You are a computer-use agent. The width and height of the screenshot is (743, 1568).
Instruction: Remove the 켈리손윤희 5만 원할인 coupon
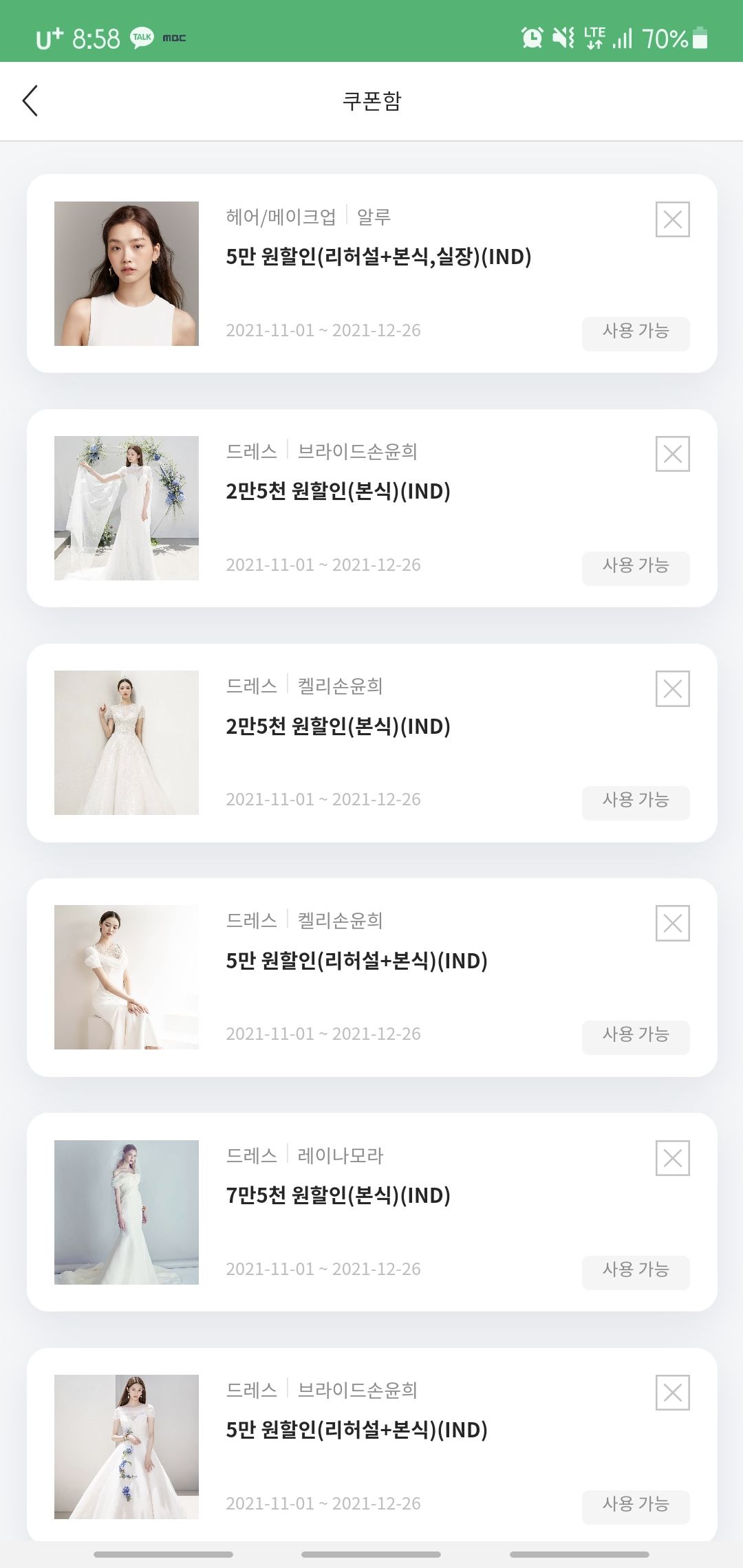[672, 923]
